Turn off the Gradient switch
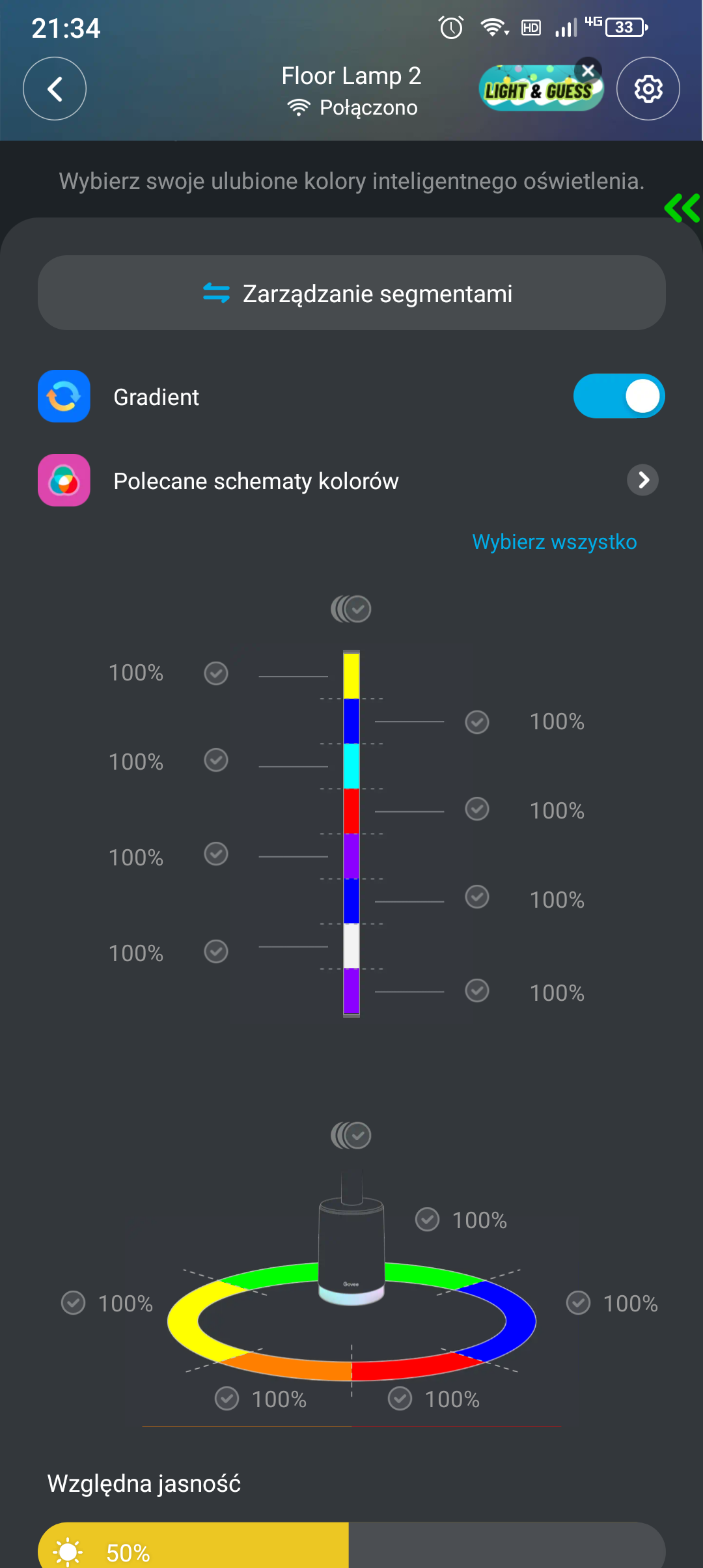The width and height of the screenshot is (703, 1568). tap(618, 396)
